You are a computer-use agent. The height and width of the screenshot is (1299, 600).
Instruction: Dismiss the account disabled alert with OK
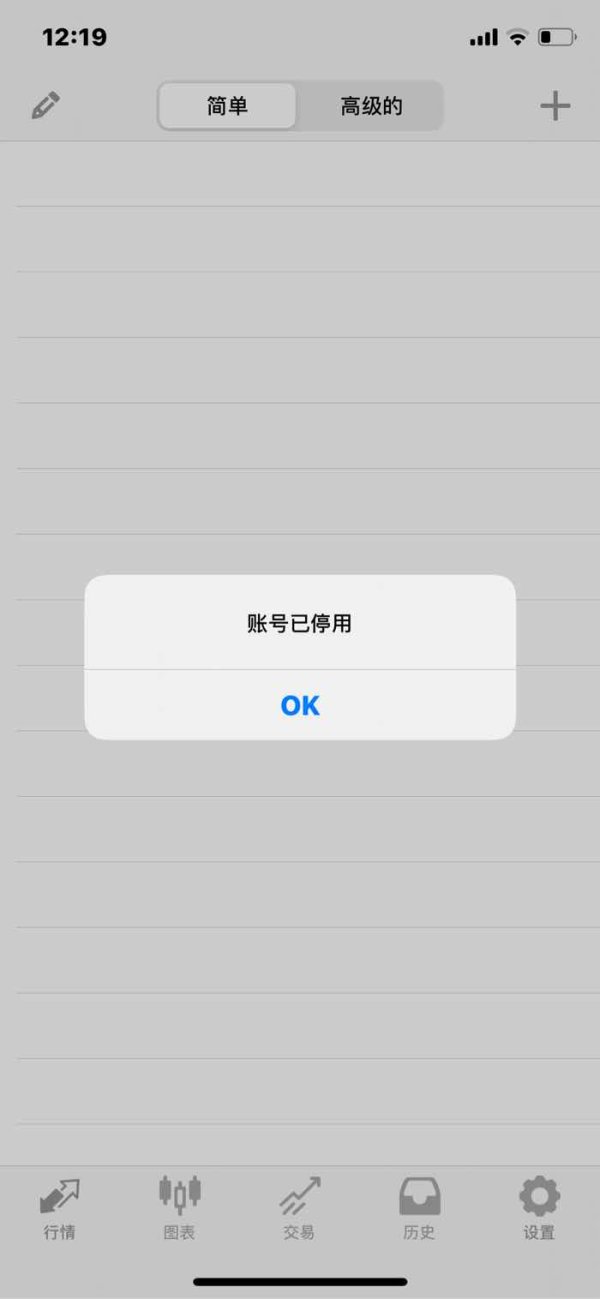(300, 705)
